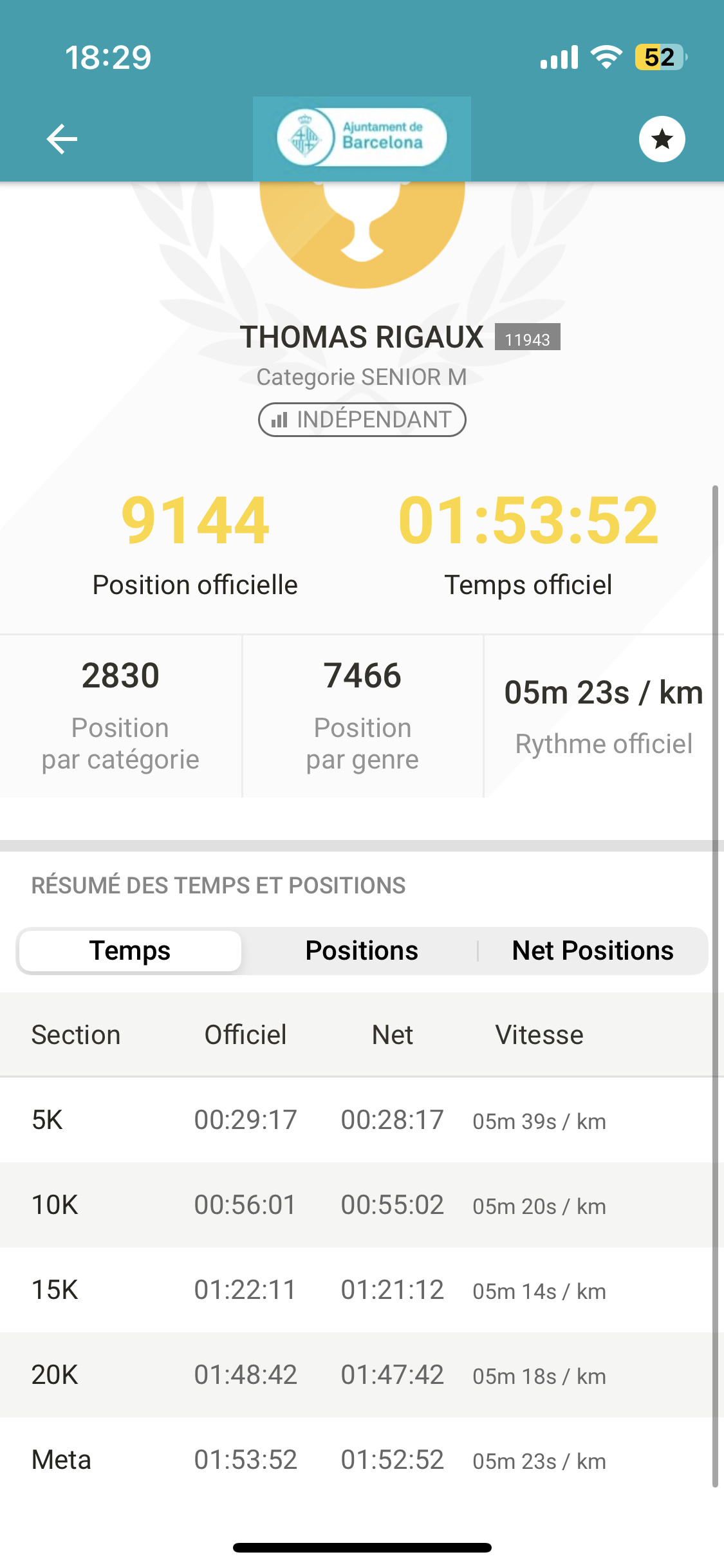The height and width of the screenshot is (1568, 724).
Task: Tap the battery indicator showing 52
Action: [658, 58]
